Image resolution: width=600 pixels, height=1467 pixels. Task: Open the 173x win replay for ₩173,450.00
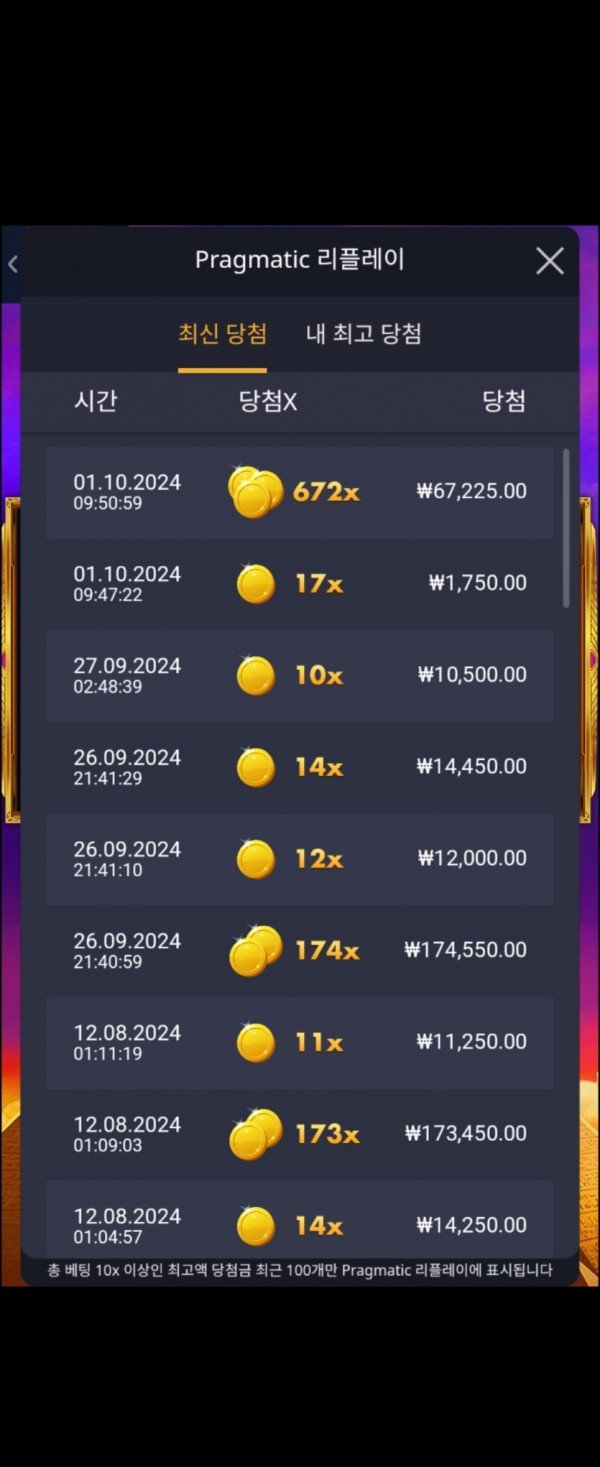(299, 1134)
